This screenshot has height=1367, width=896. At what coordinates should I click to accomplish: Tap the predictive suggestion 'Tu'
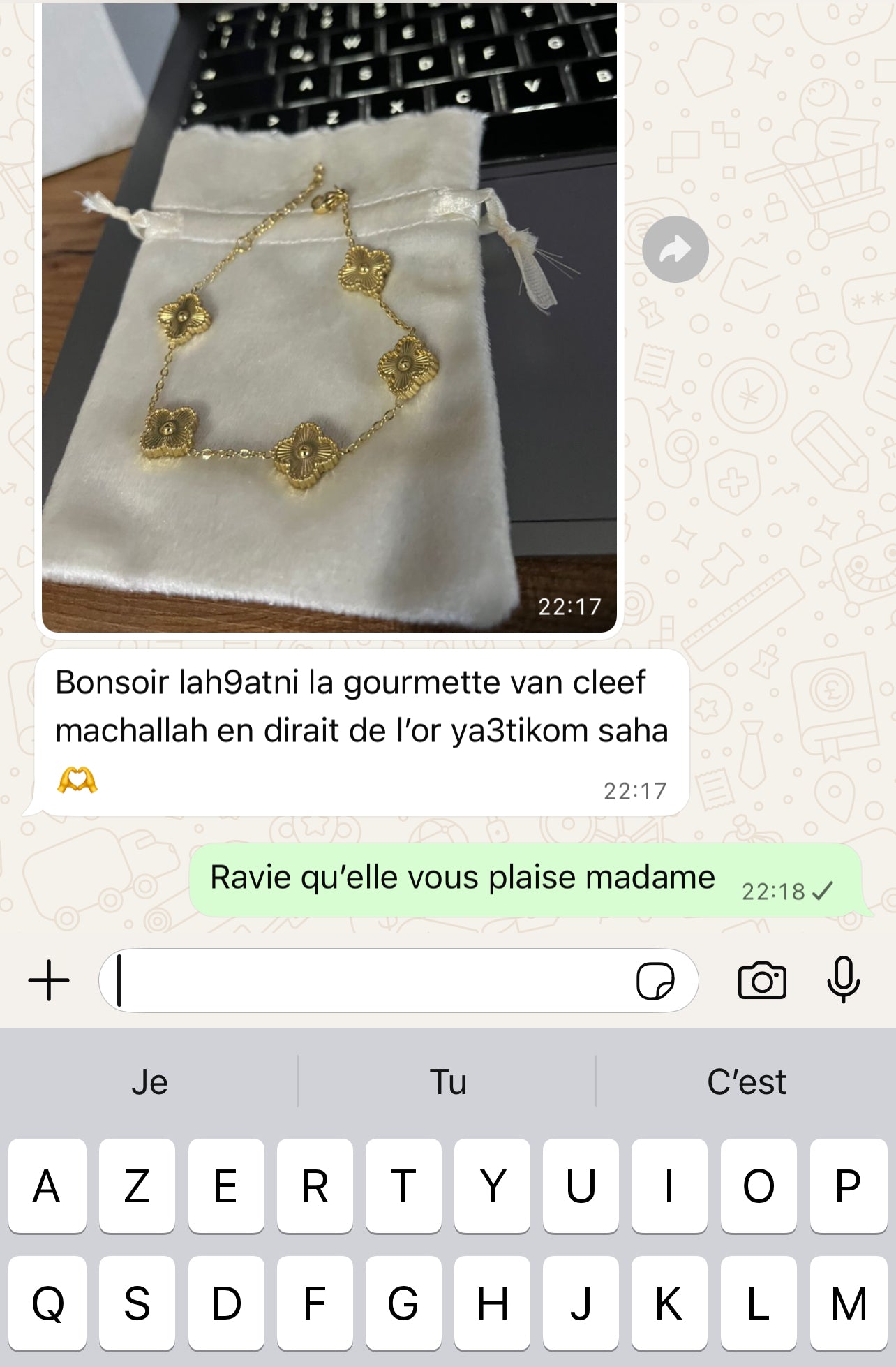point(447,1081)
